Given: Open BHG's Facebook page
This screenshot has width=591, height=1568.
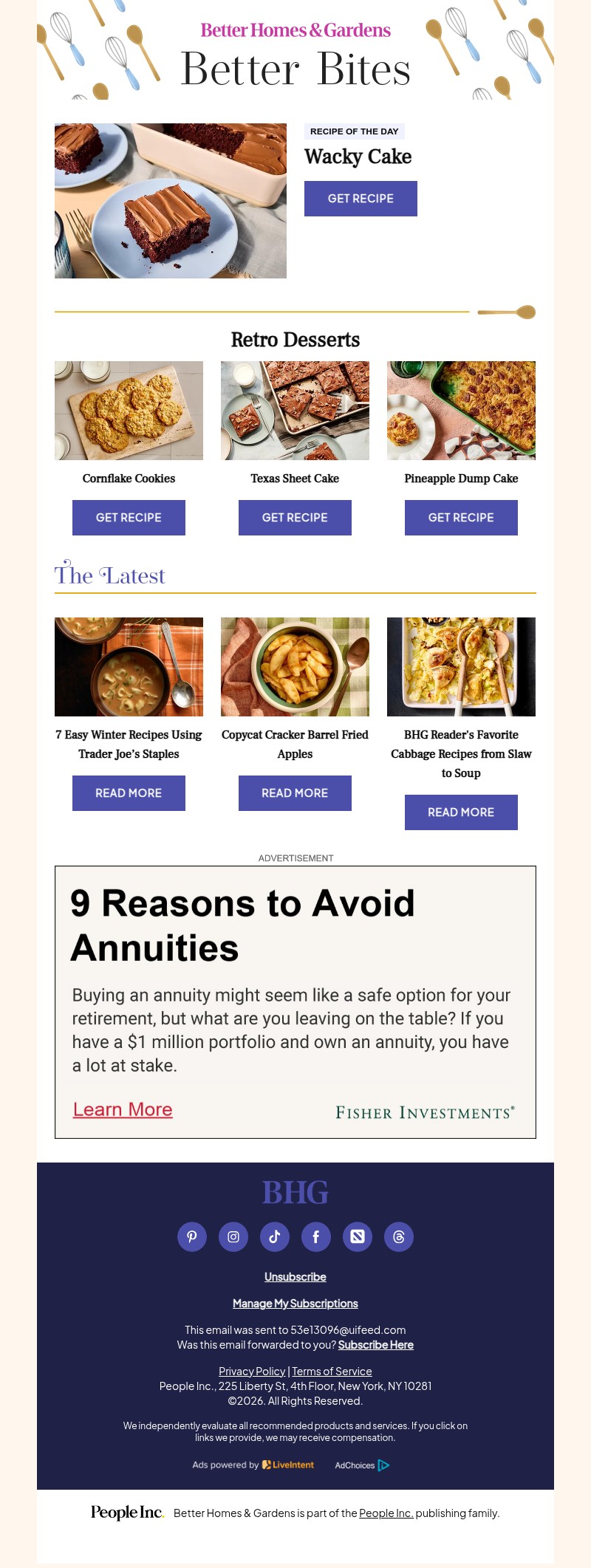Looking at the screenshot, I should (x=316, y=1236).
